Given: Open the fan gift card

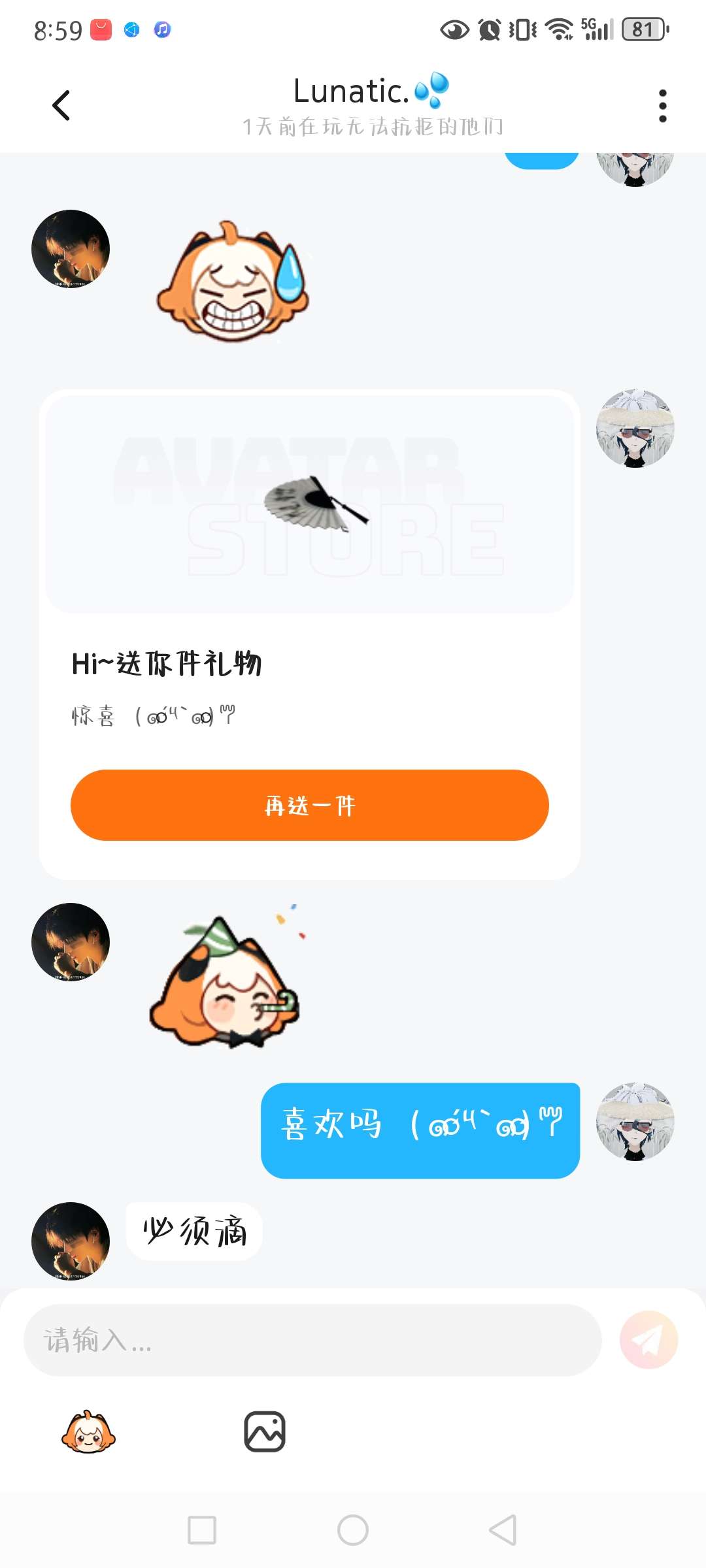Looking at the screenshot, I should pos(309,503).
